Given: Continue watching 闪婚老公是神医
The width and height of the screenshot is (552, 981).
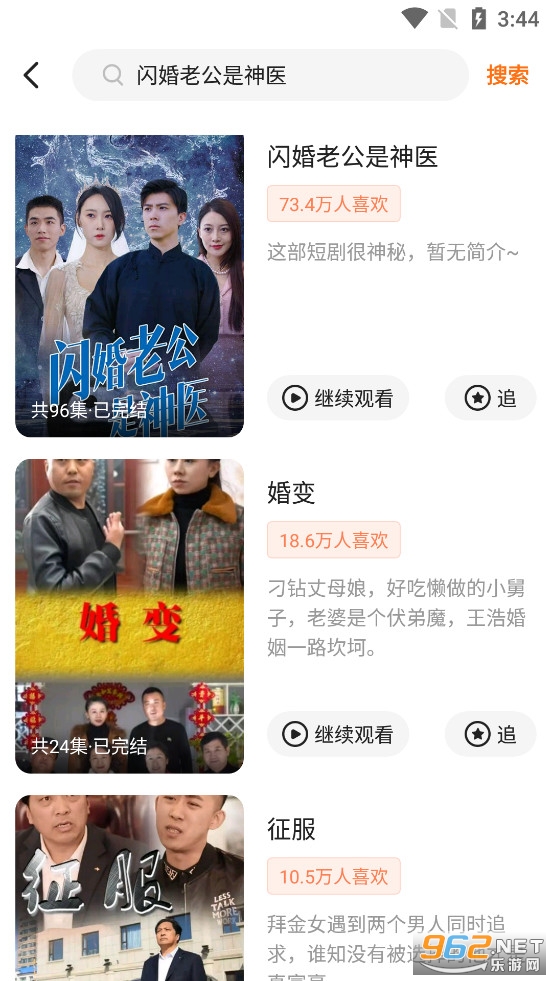Looking at the screenshot, I should coord(338,398).
